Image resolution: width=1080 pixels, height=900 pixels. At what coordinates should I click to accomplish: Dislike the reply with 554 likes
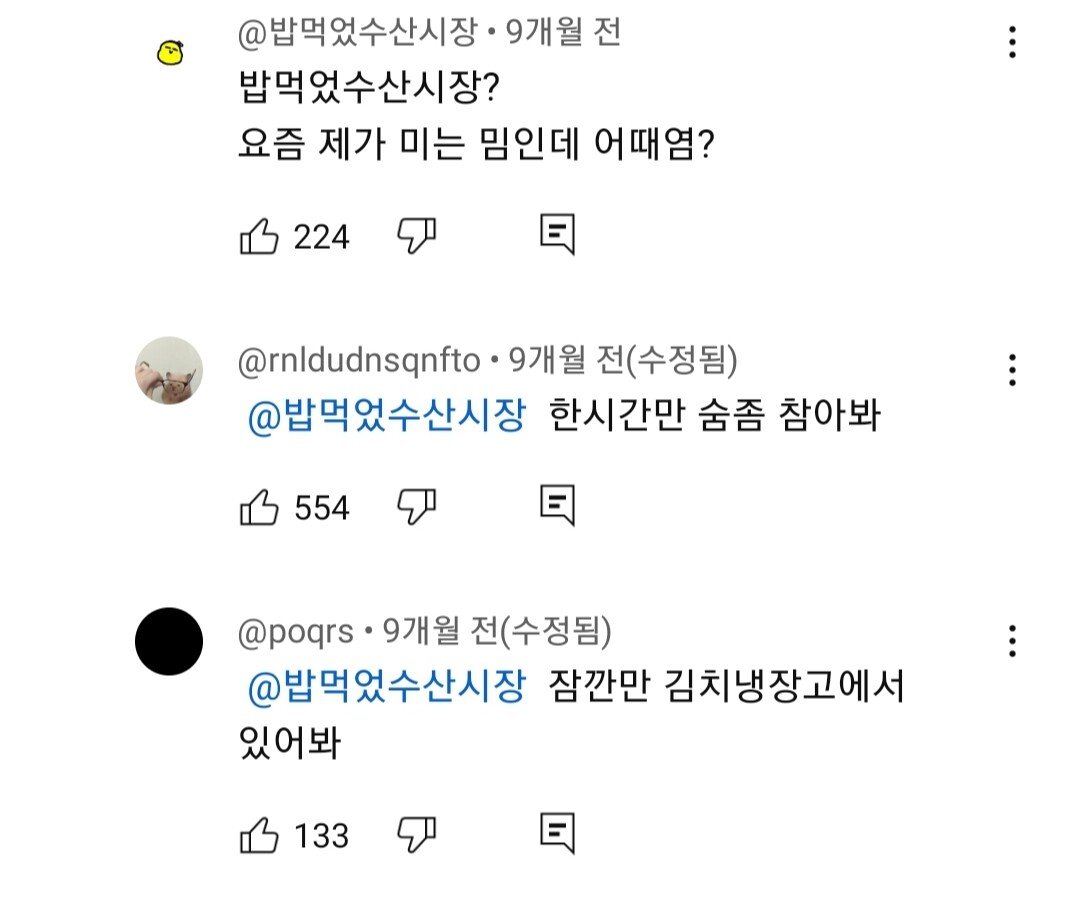(417, 506)
